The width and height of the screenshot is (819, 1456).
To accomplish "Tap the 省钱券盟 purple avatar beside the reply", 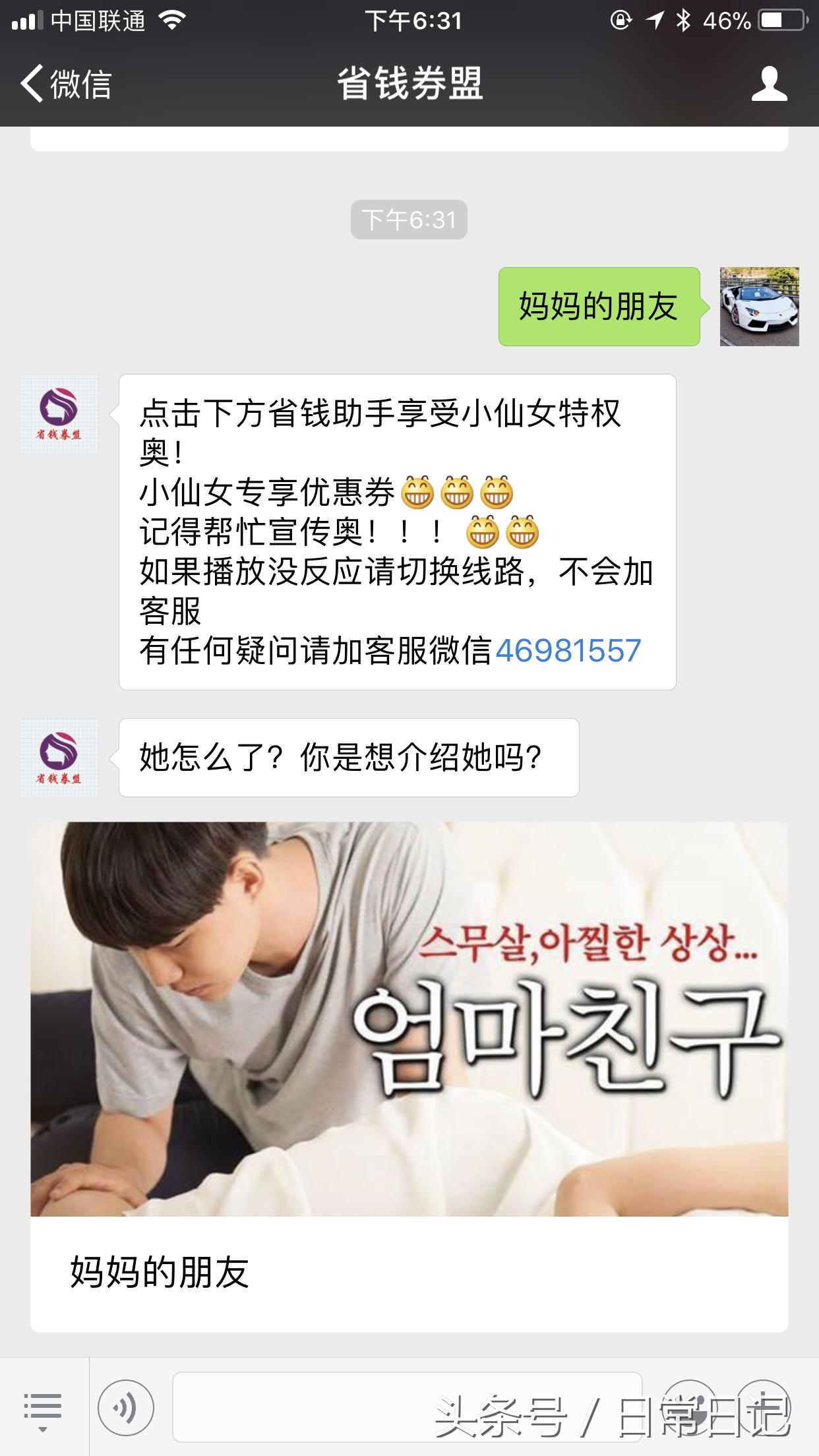I will point(61,756).
